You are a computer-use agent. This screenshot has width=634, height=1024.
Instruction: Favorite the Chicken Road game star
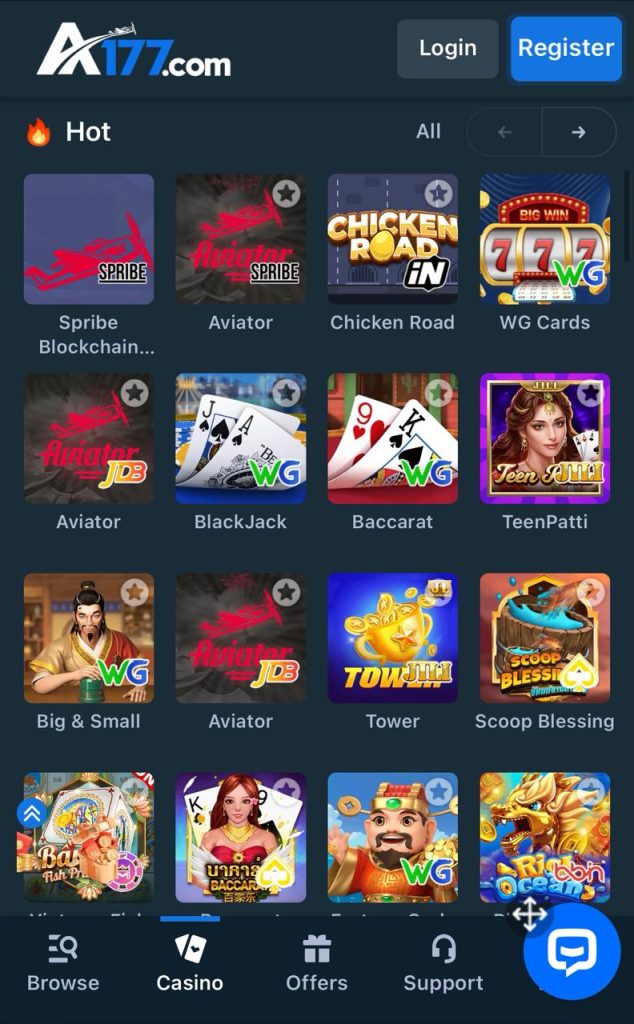coord(438,193)
